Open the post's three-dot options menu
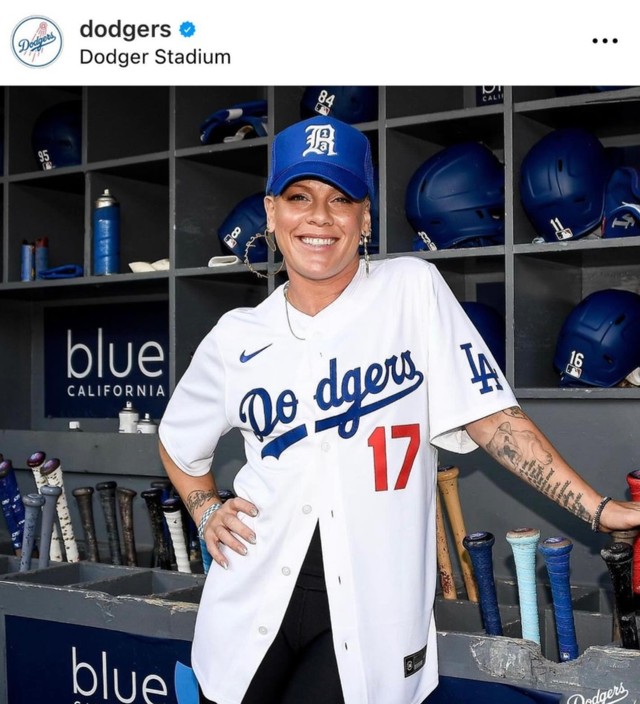The height and width of the screenshot is (704, 640). pos(604,41)
